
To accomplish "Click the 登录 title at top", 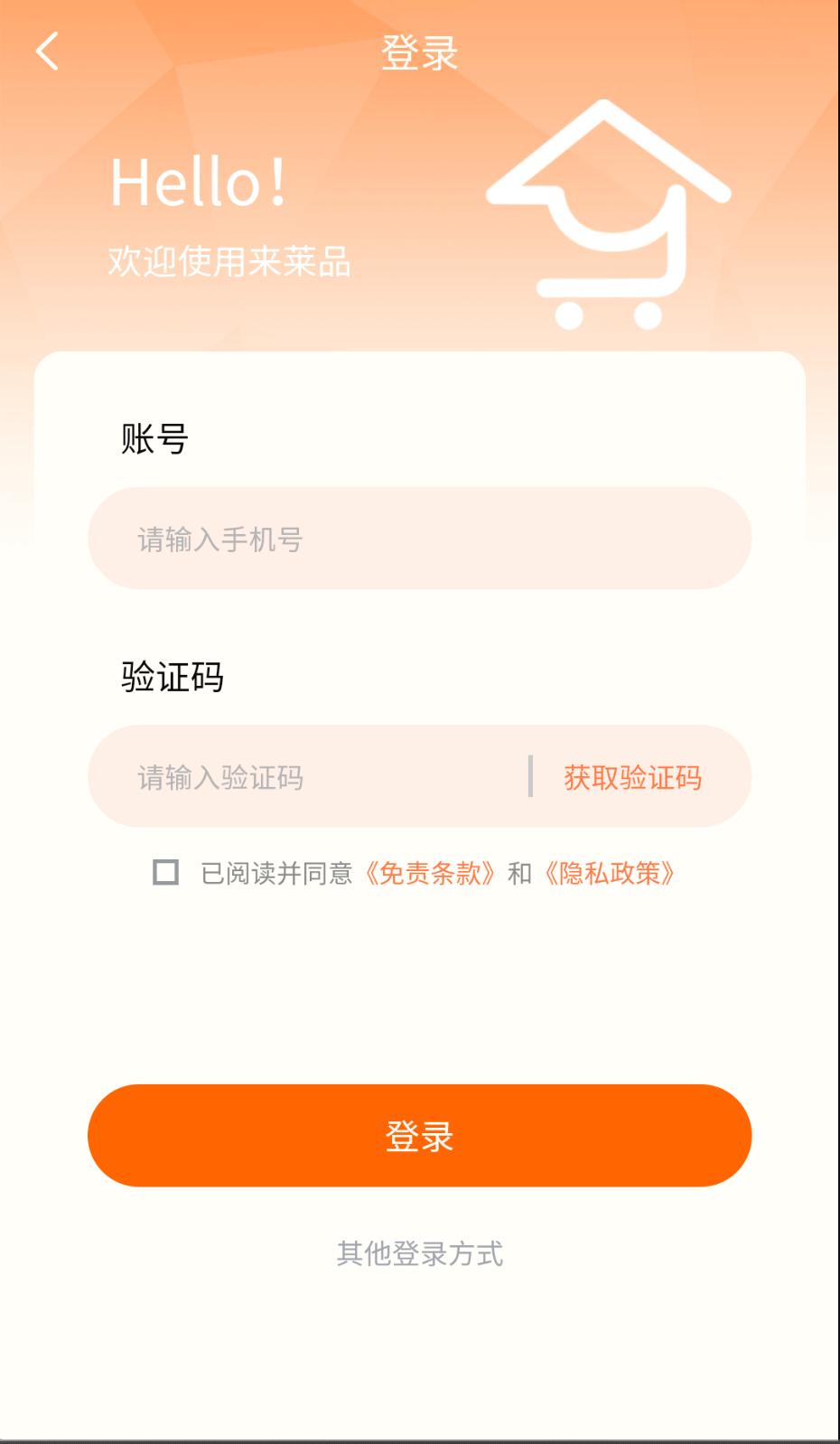I will (x=419, y=52).
